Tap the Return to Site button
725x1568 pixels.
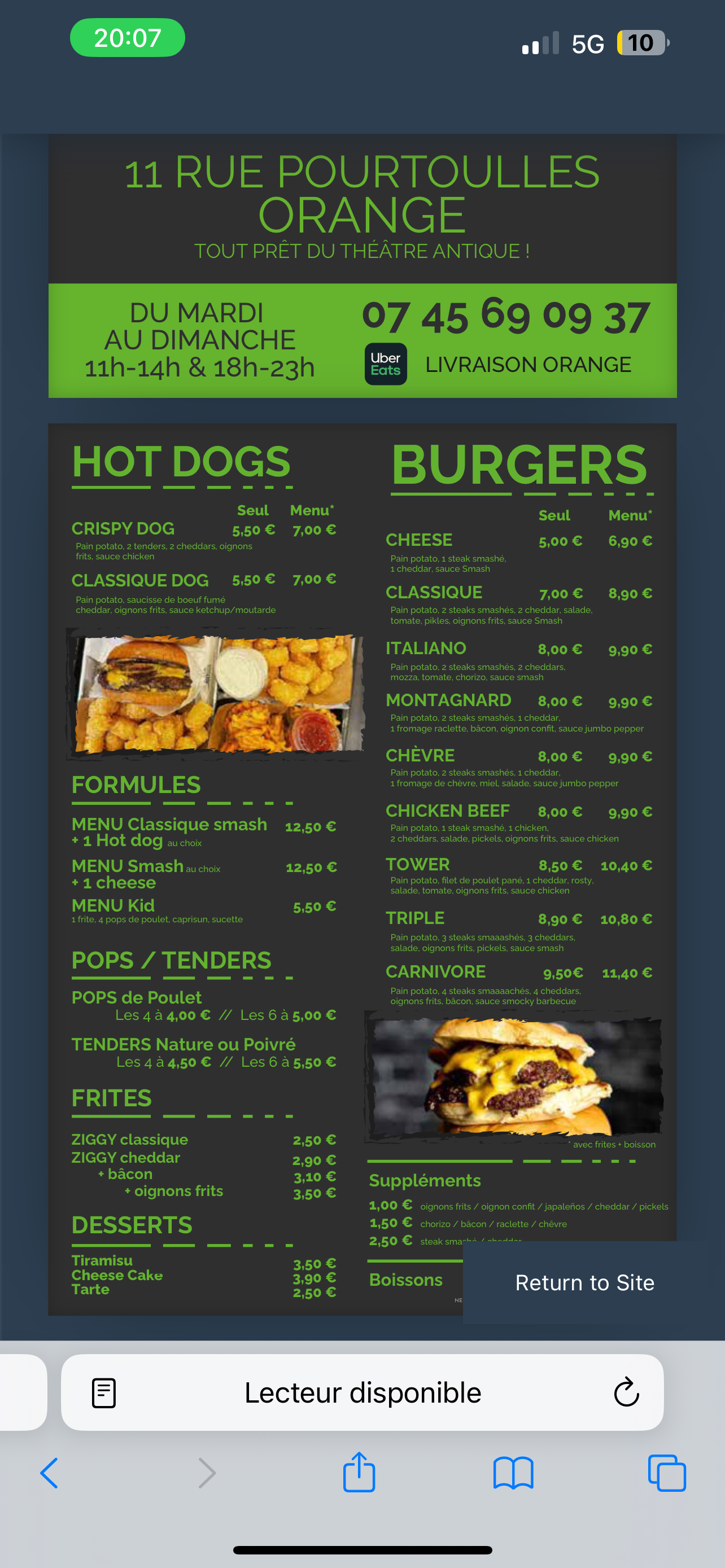click(584, 1282)
